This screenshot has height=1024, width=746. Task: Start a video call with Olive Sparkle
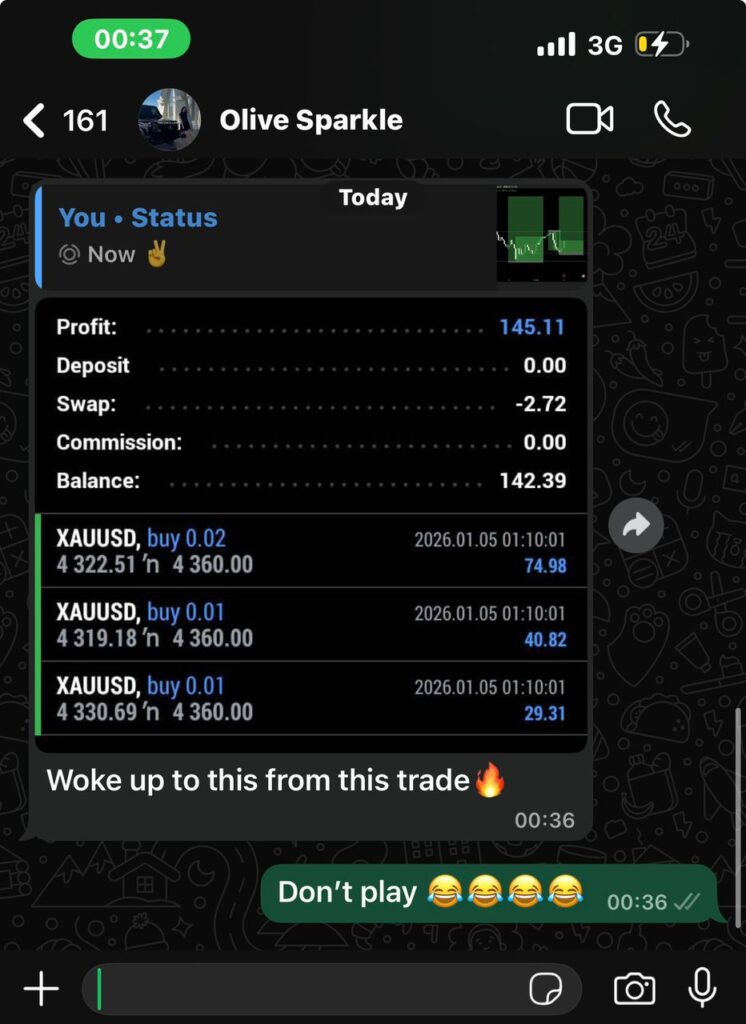point(589,120)
